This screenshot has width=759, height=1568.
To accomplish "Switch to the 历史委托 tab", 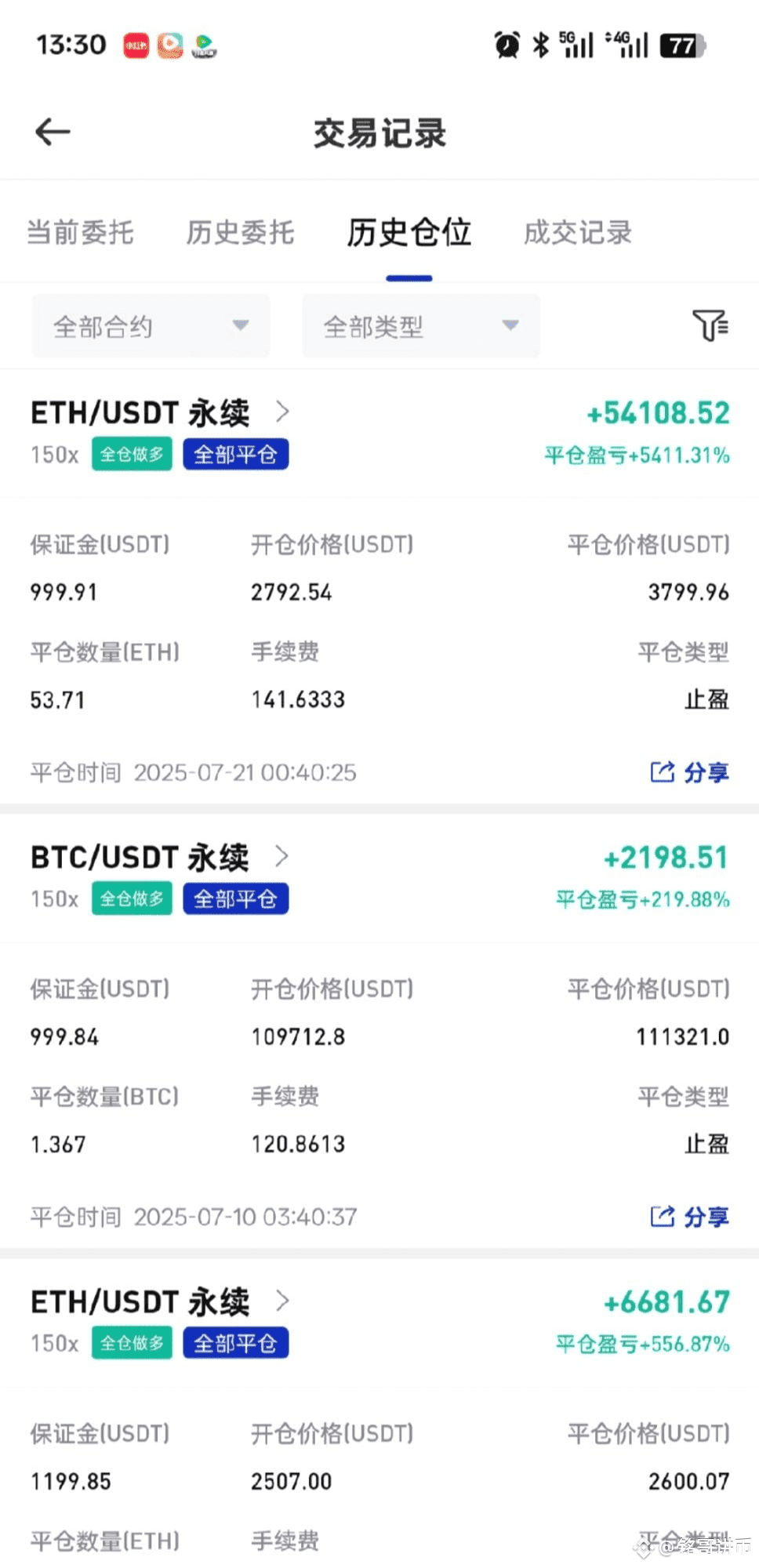I will pos(240,233).
